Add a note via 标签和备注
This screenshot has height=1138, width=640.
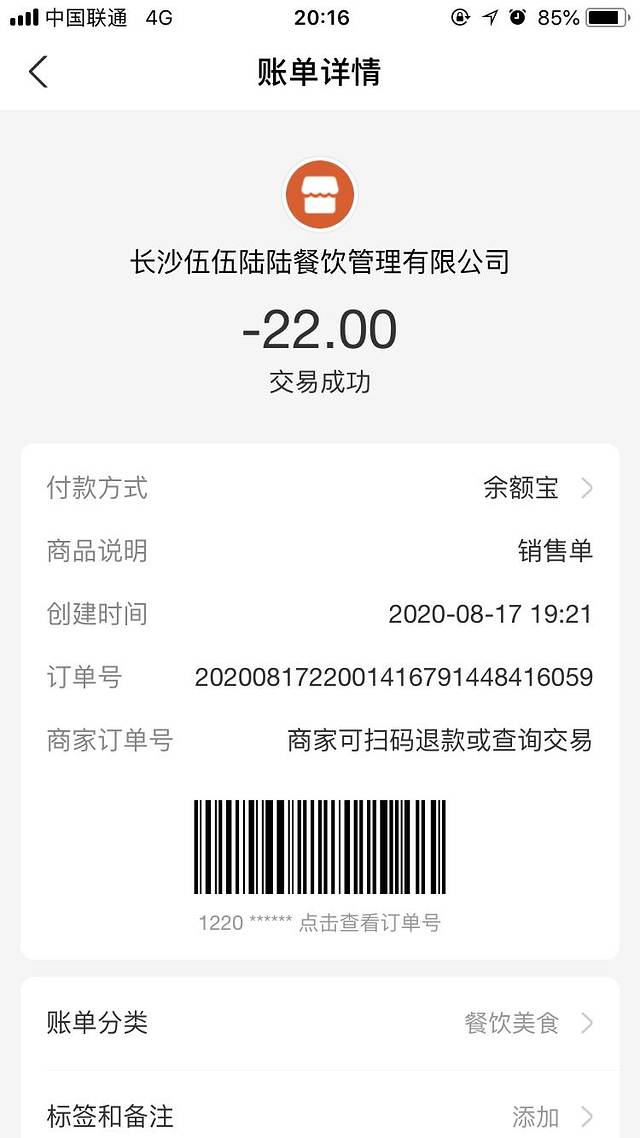[320, 1115]
